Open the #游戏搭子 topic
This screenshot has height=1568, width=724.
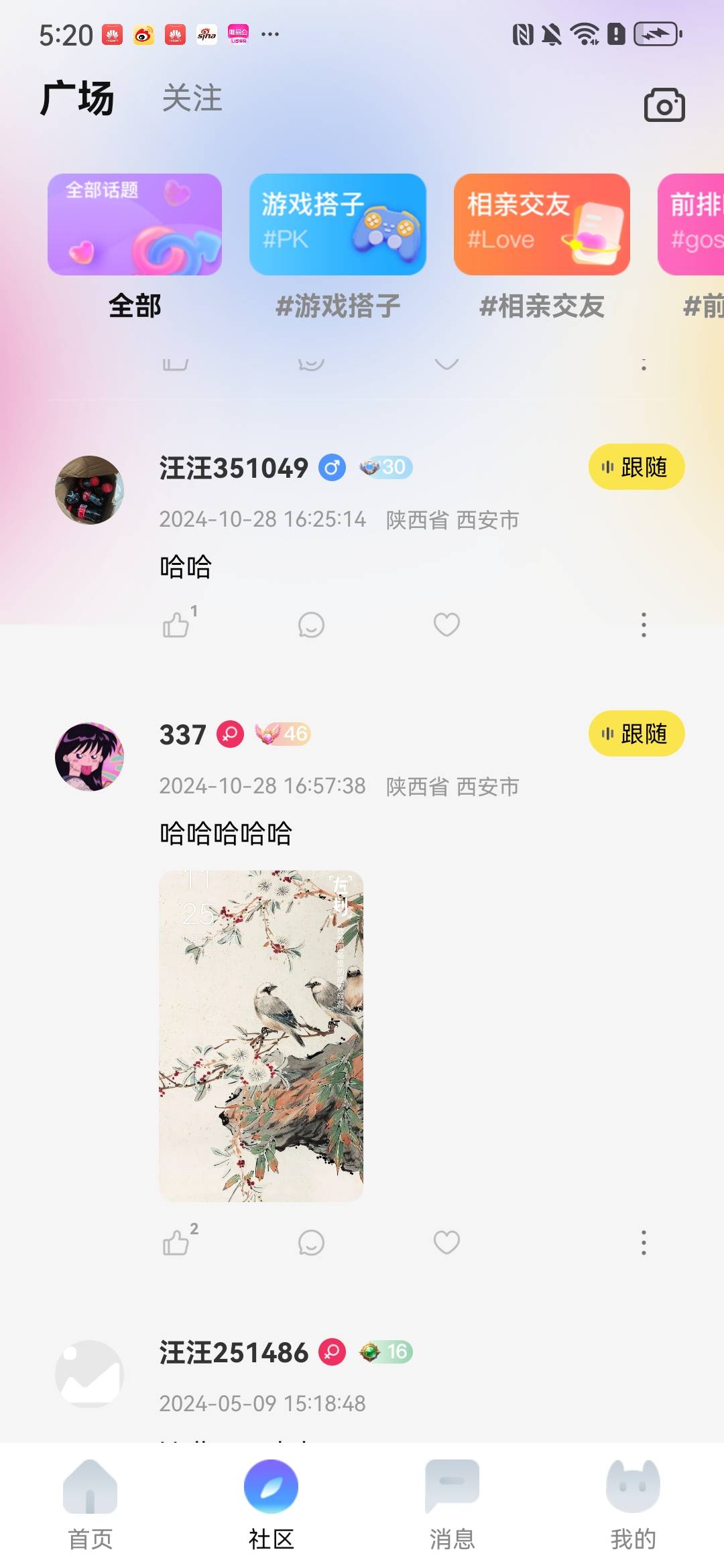(337, 224)
